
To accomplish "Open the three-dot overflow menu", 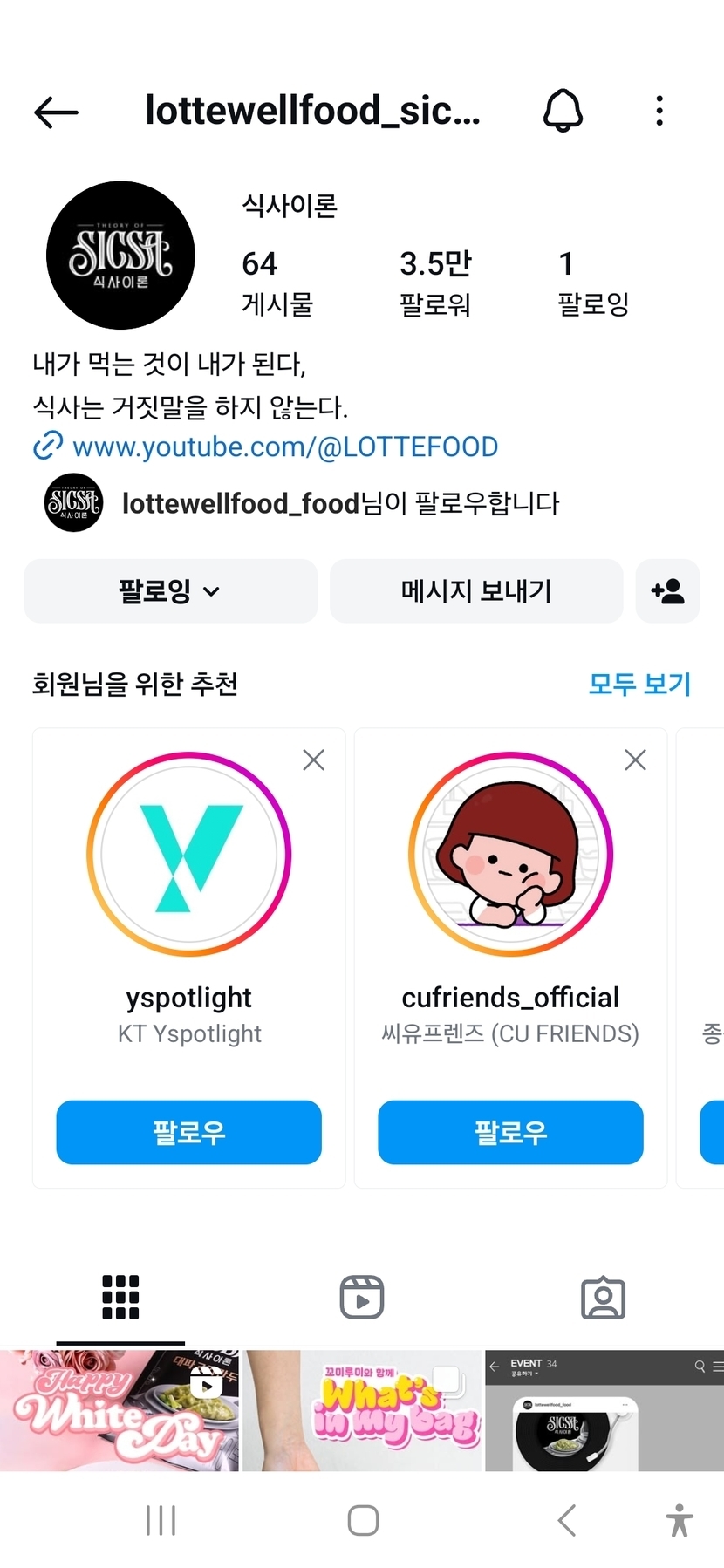I will (x=659, y=111).
